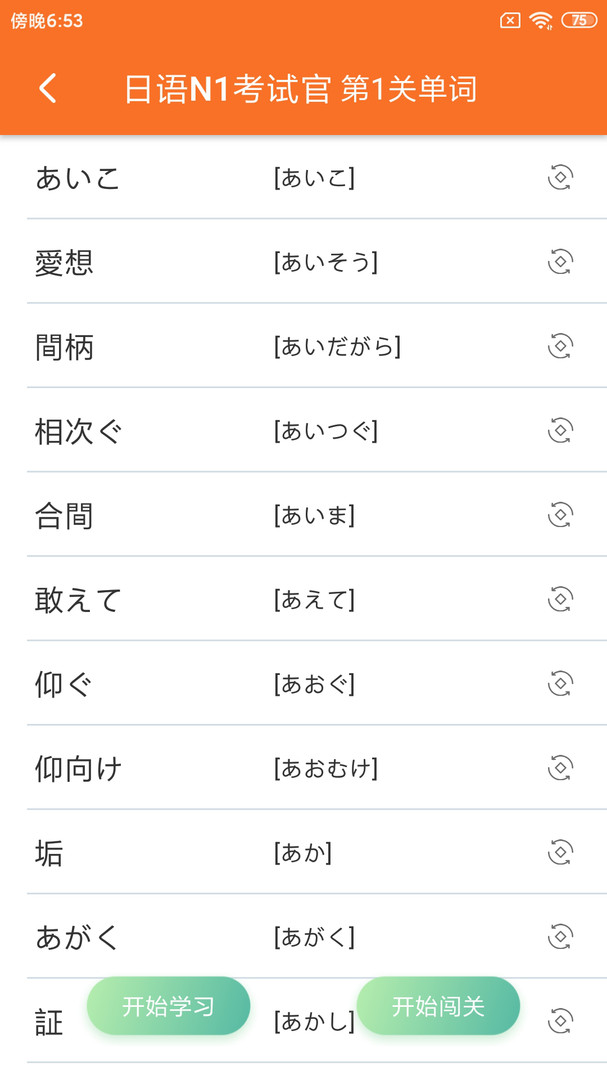Go back using the header arrow
Viewport: 607px width, 1080px height.
click(48, 89)
